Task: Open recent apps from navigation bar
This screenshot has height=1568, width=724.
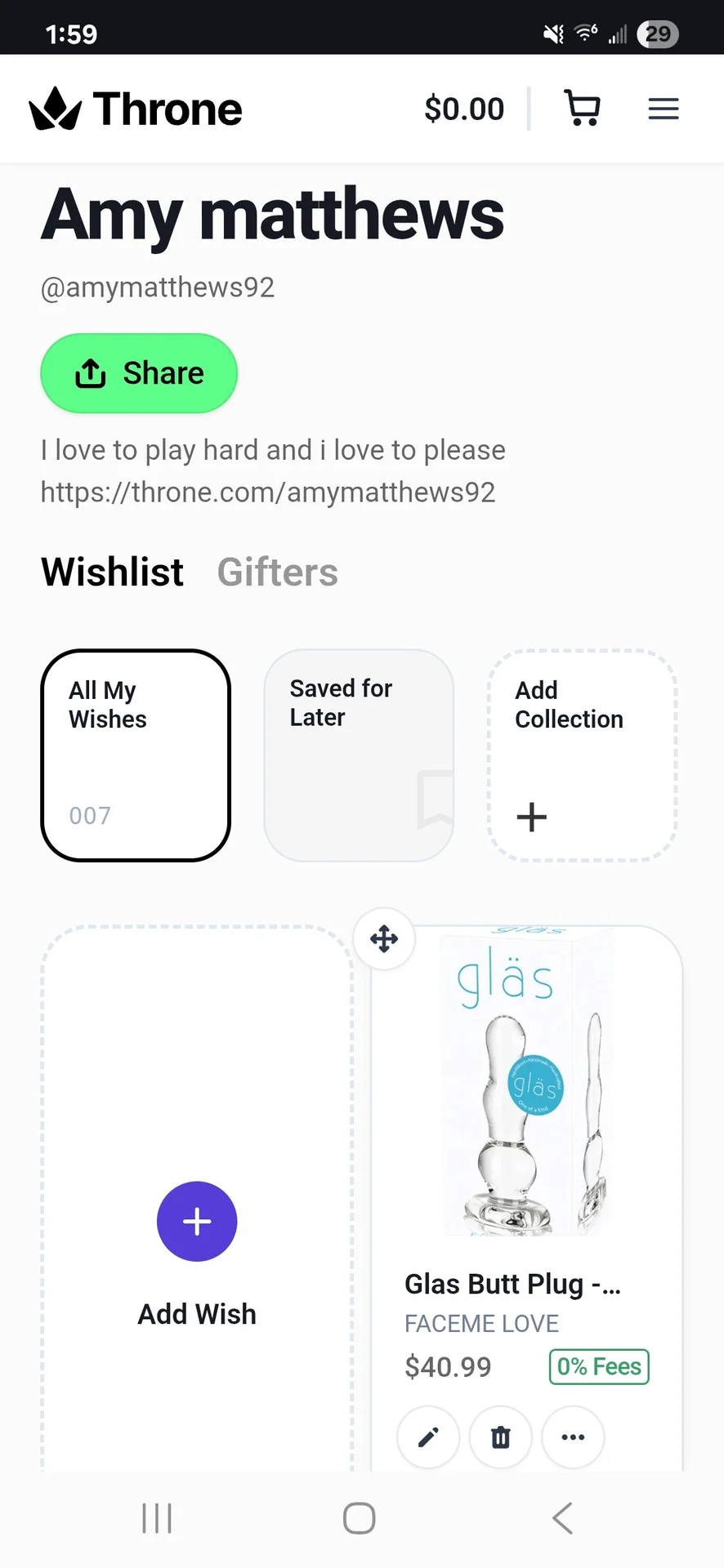Action: point(157,1519)
